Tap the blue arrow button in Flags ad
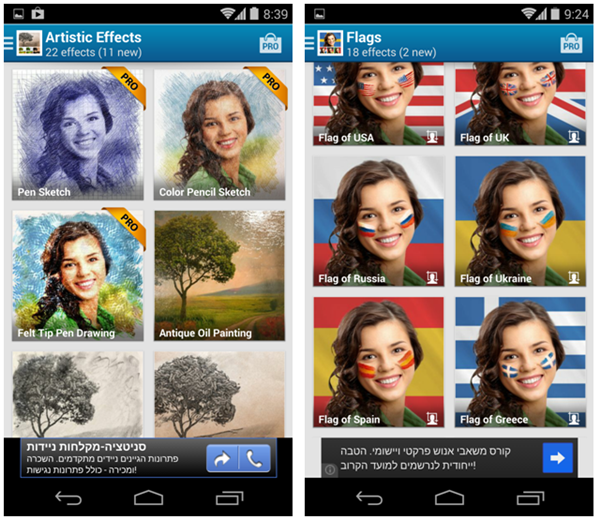This screenshot has height=519, width=600. pos(557,458)
